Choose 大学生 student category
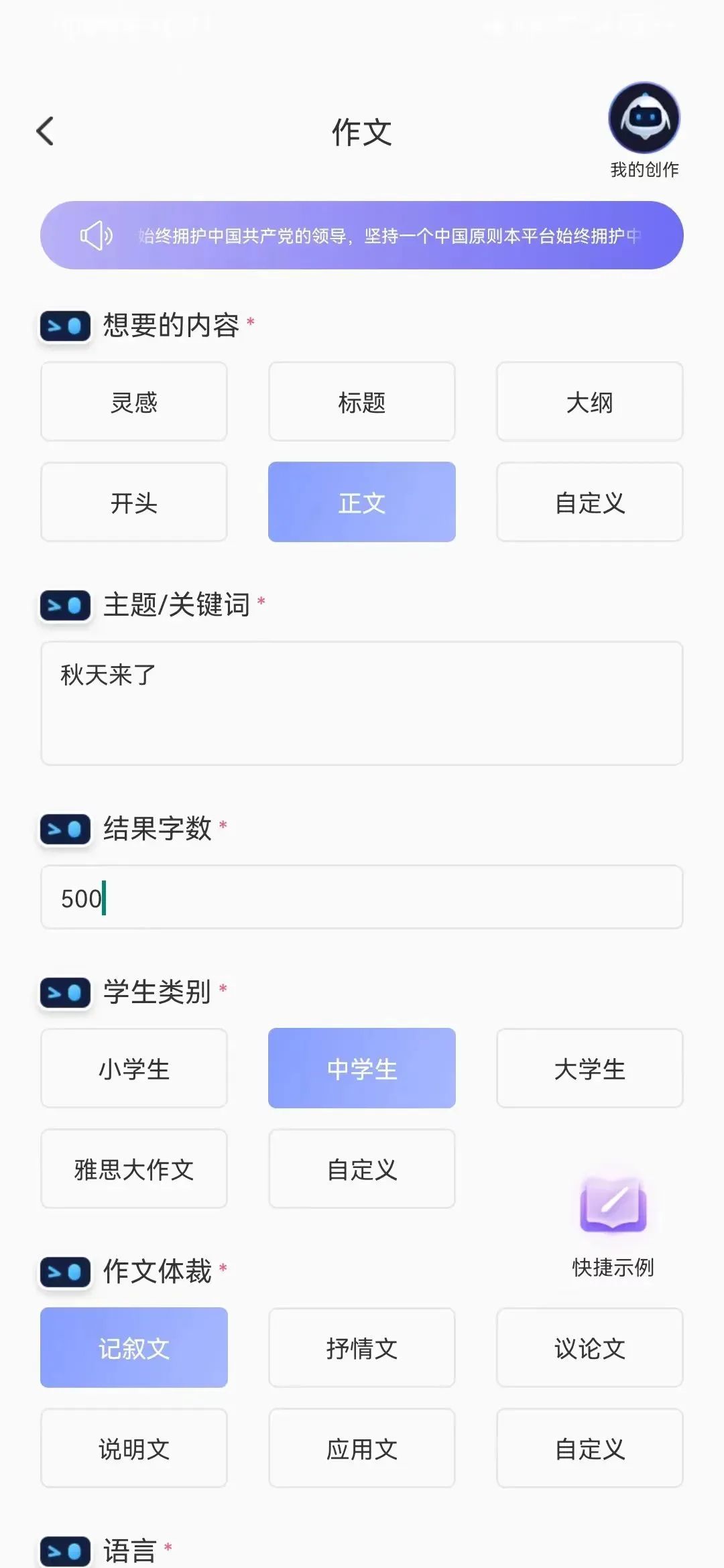Viewport: 724px width, 1568px height. (x=590, y=1068)
